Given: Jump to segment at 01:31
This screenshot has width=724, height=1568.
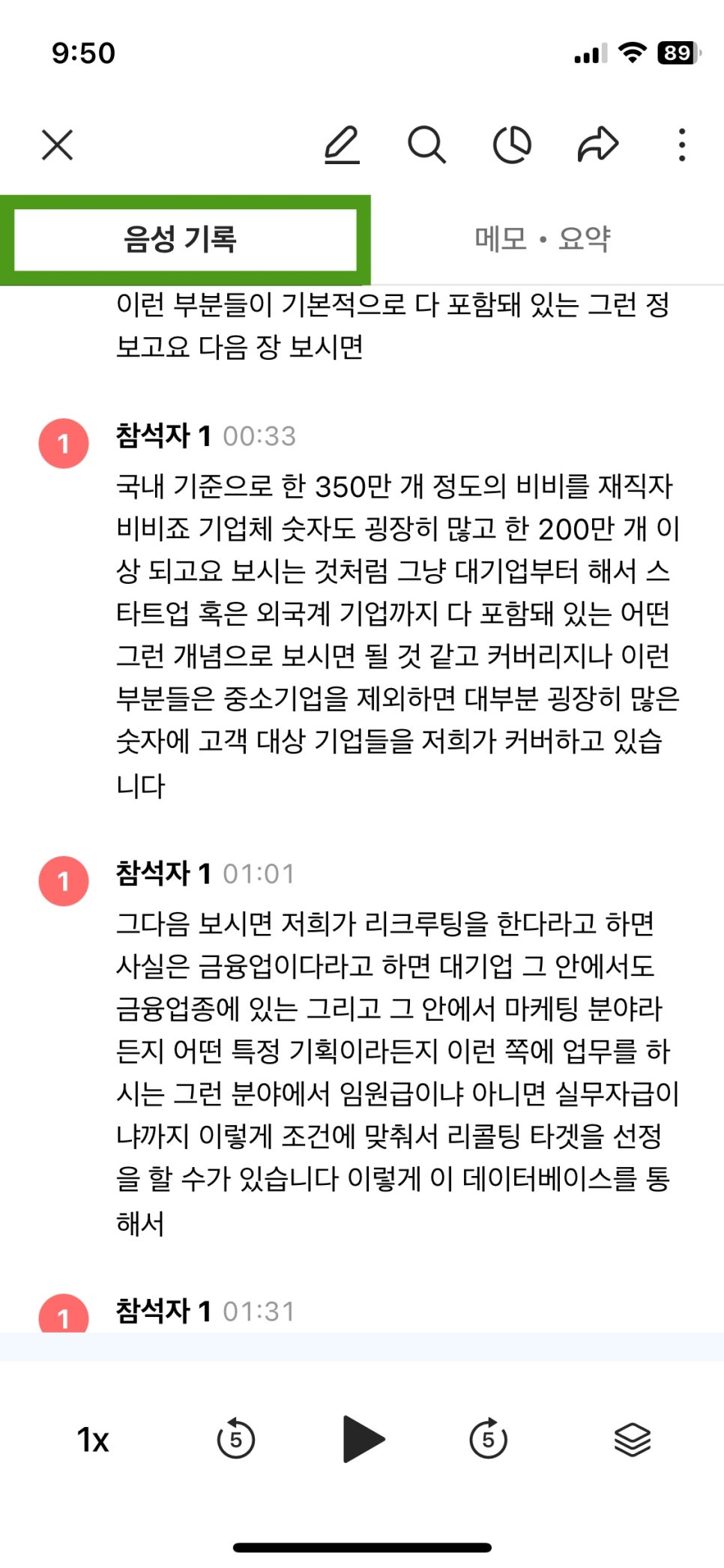Looking at the screenshot, I should click(x=259, y=1312).
